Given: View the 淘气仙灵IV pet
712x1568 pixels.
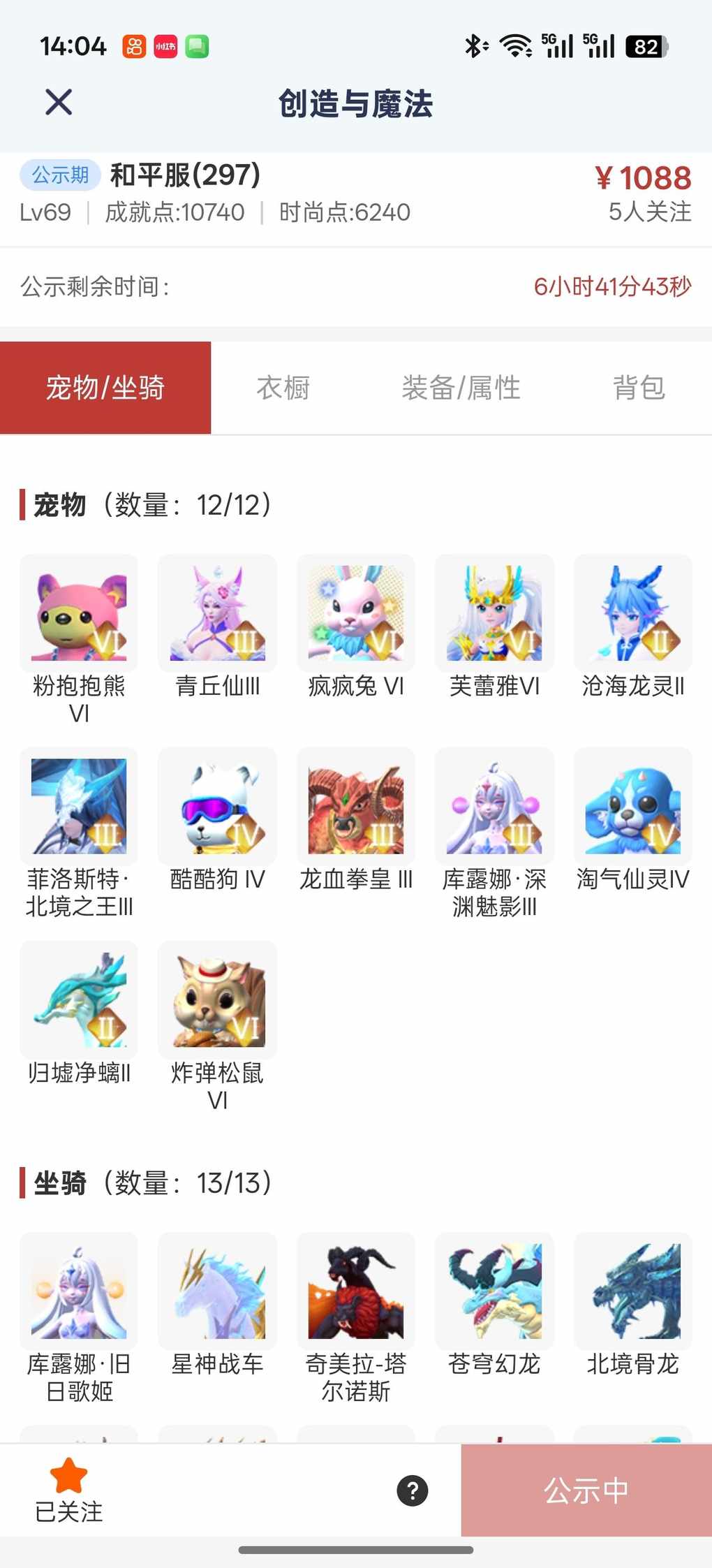Looking at the screenshot, I should click(633, 807).
